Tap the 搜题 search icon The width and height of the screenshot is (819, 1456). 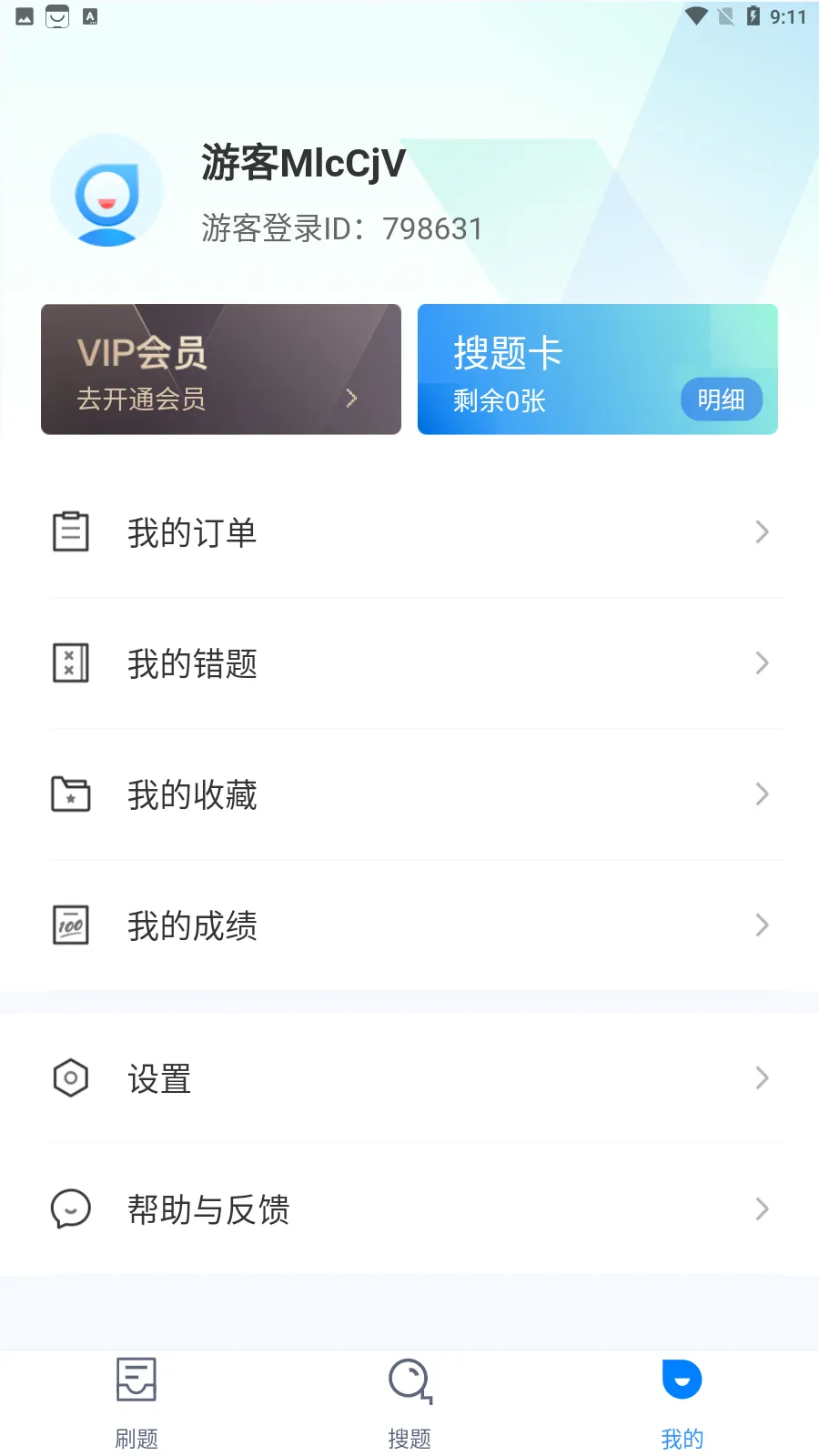point(409,1380)
